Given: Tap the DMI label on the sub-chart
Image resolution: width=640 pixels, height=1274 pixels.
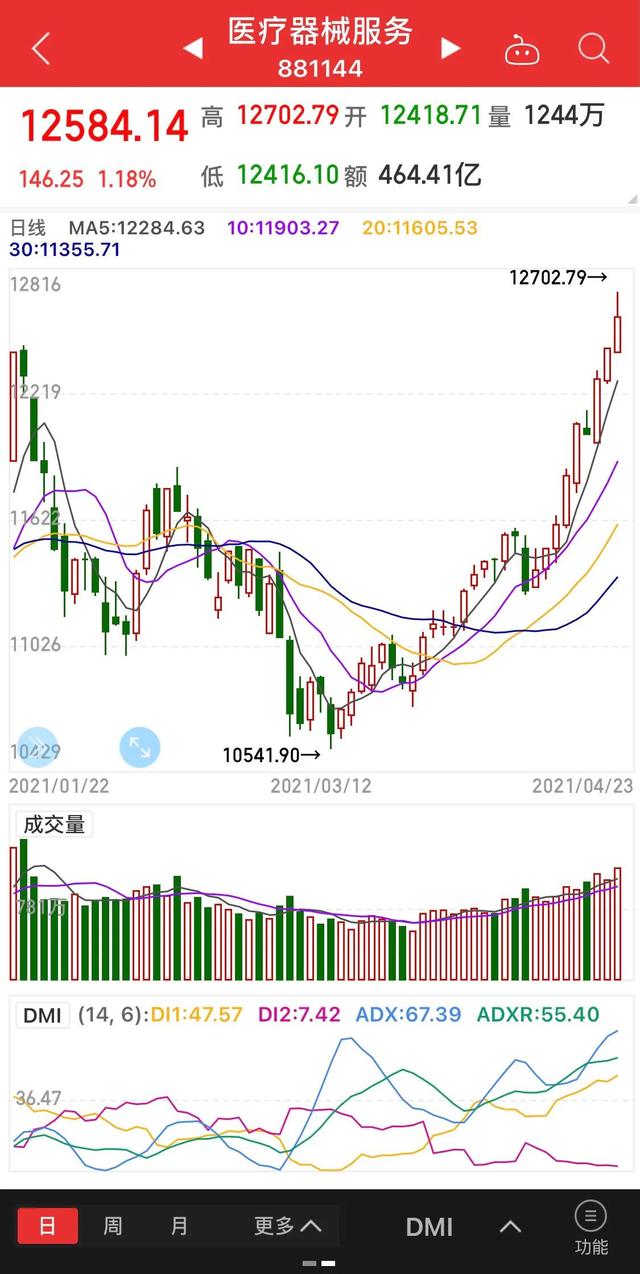Looking at the screenshot, I should tap(43, 1015).
